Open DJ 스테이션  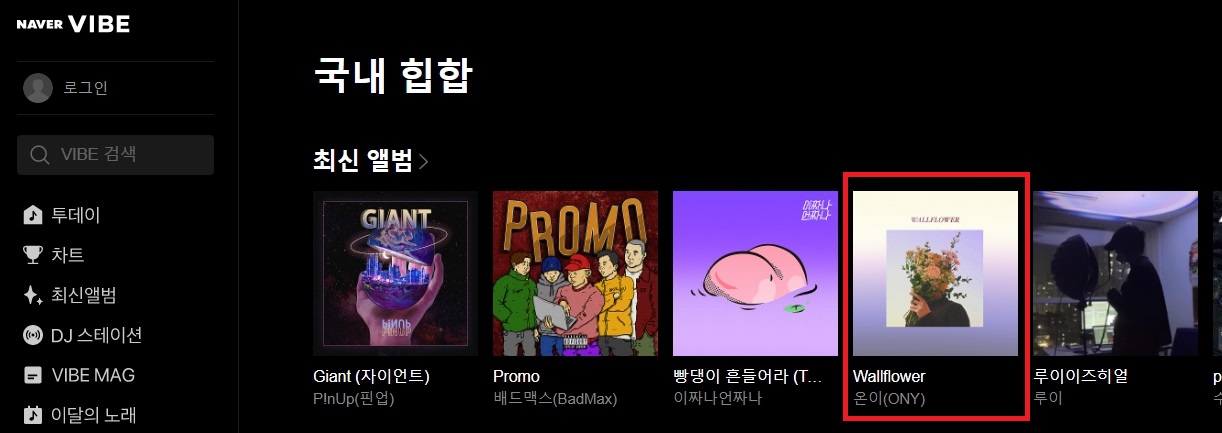click(95, 335)
